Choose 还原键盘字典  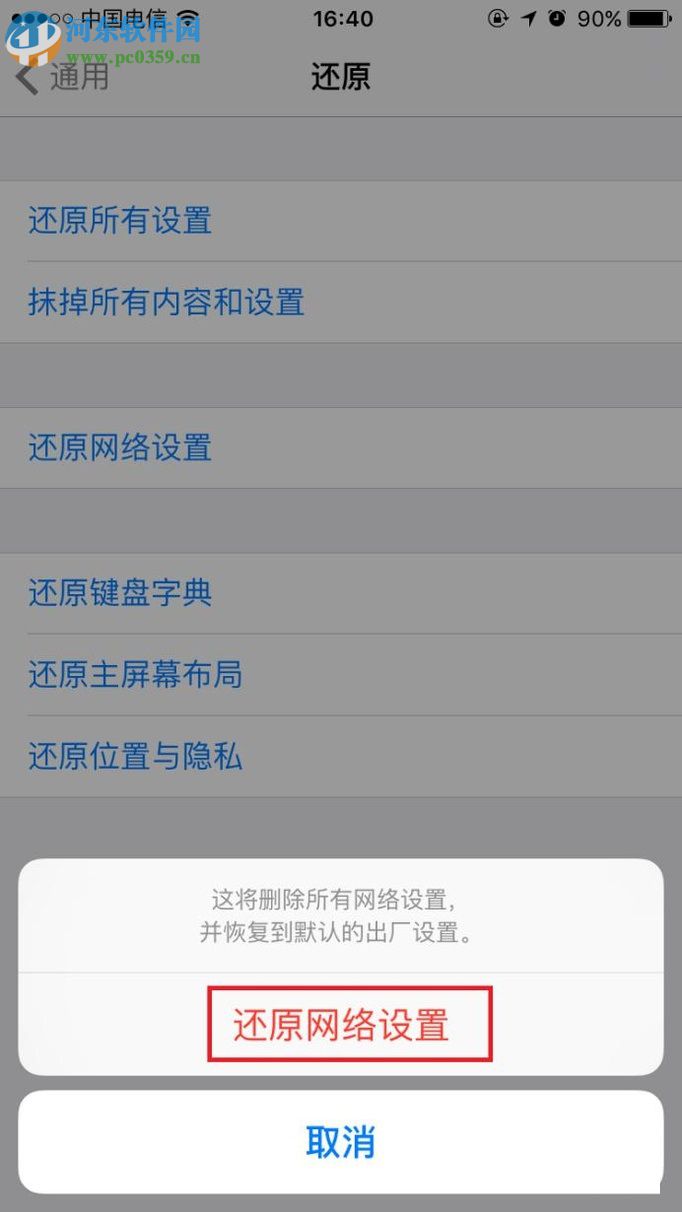pos(120,593)
